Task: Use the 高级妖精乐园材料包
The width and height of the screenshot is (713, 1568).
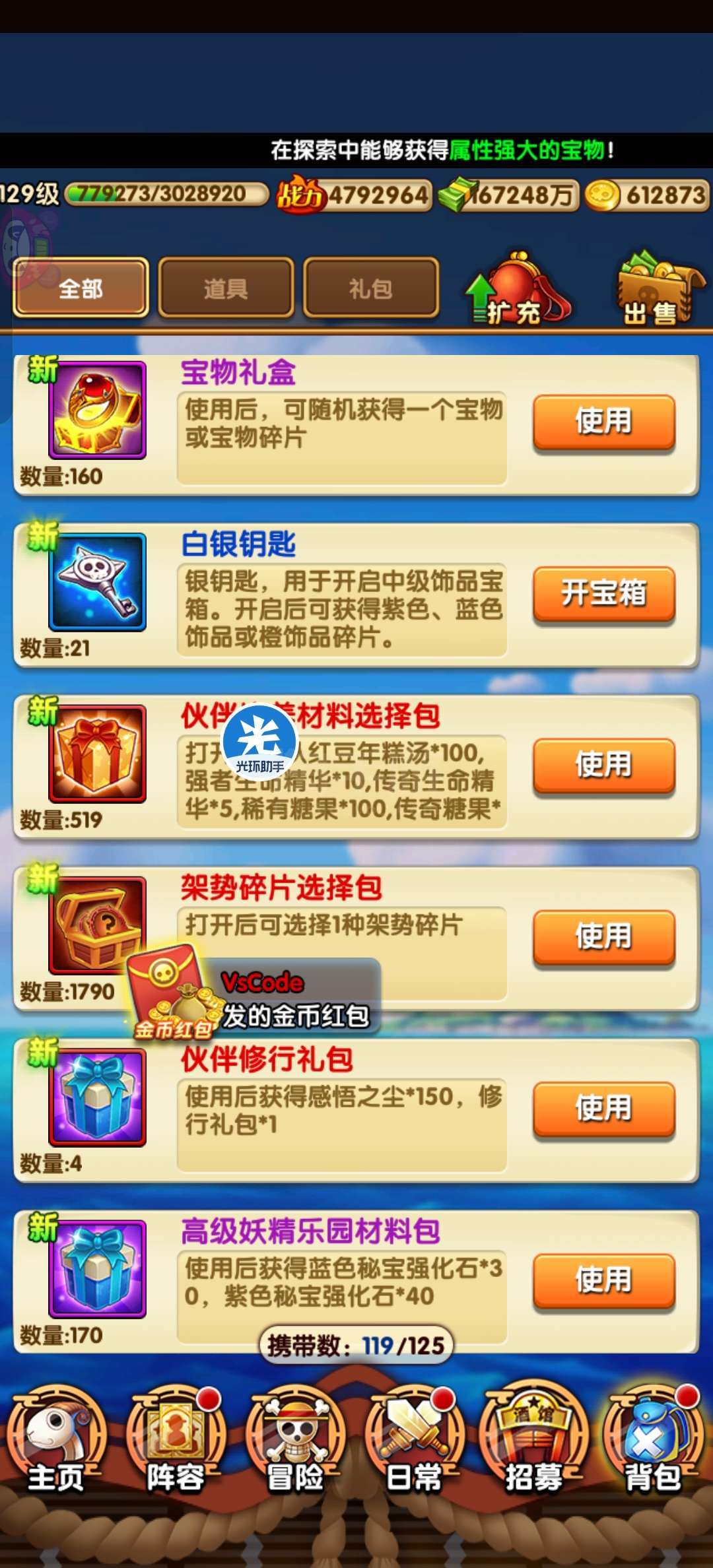Action: click(x=603, y=1280)
